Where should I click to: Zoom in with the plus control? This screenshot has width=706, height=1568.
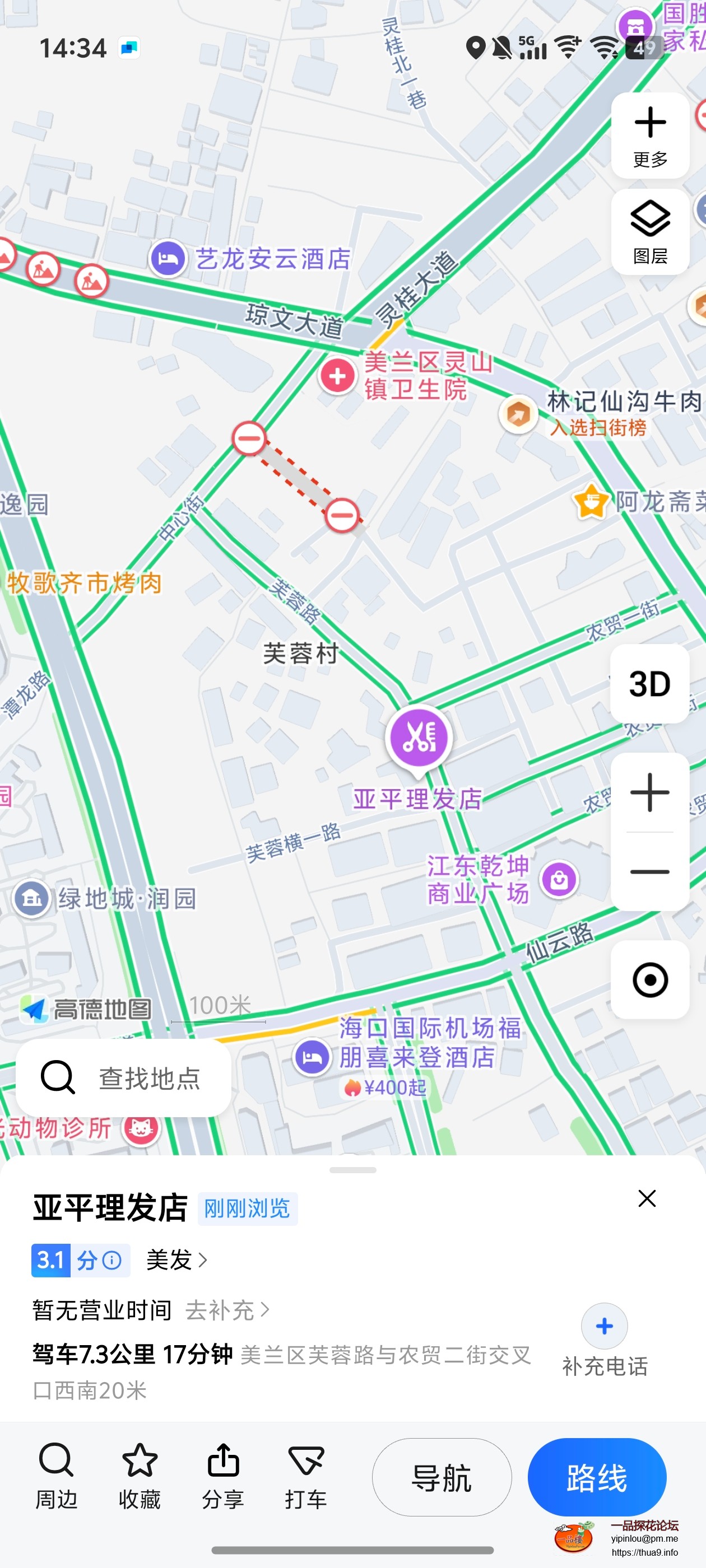649,792
